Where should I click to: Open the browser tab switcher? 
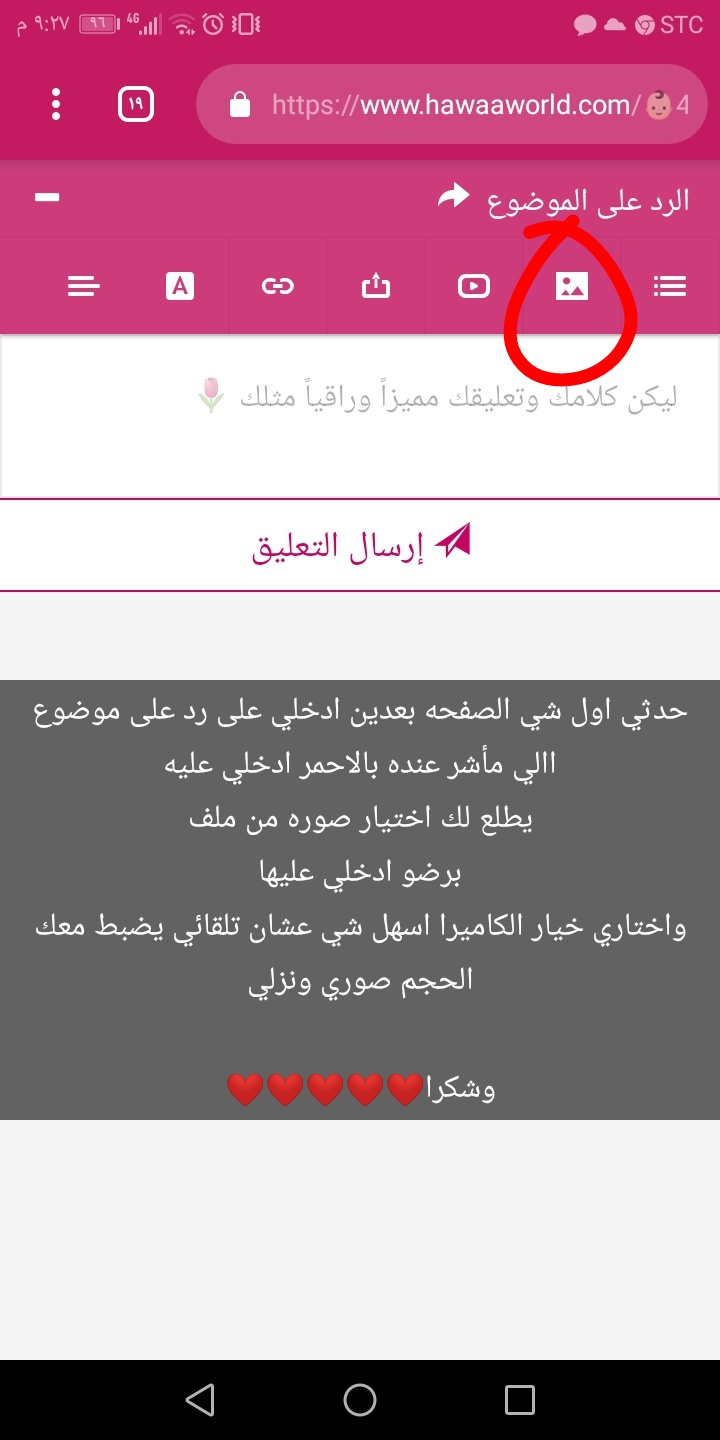click(x=135, y=104)
